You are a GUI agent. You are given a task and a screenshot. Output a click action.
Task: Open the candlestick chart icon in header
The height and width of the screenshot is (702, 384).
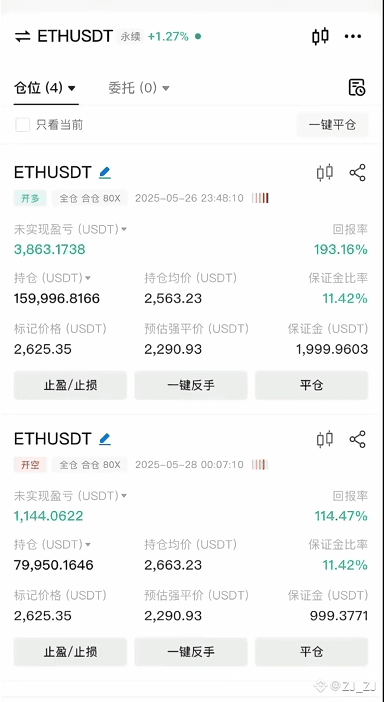pos(320,36)
